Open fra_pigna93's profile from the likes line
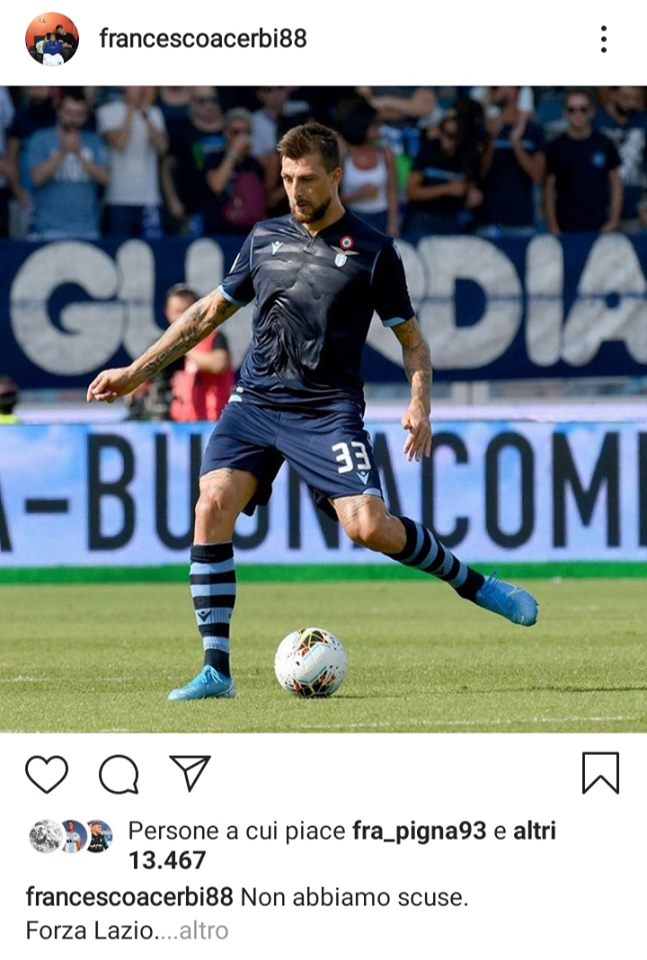647x960 pixels. [x=419, y=831]
